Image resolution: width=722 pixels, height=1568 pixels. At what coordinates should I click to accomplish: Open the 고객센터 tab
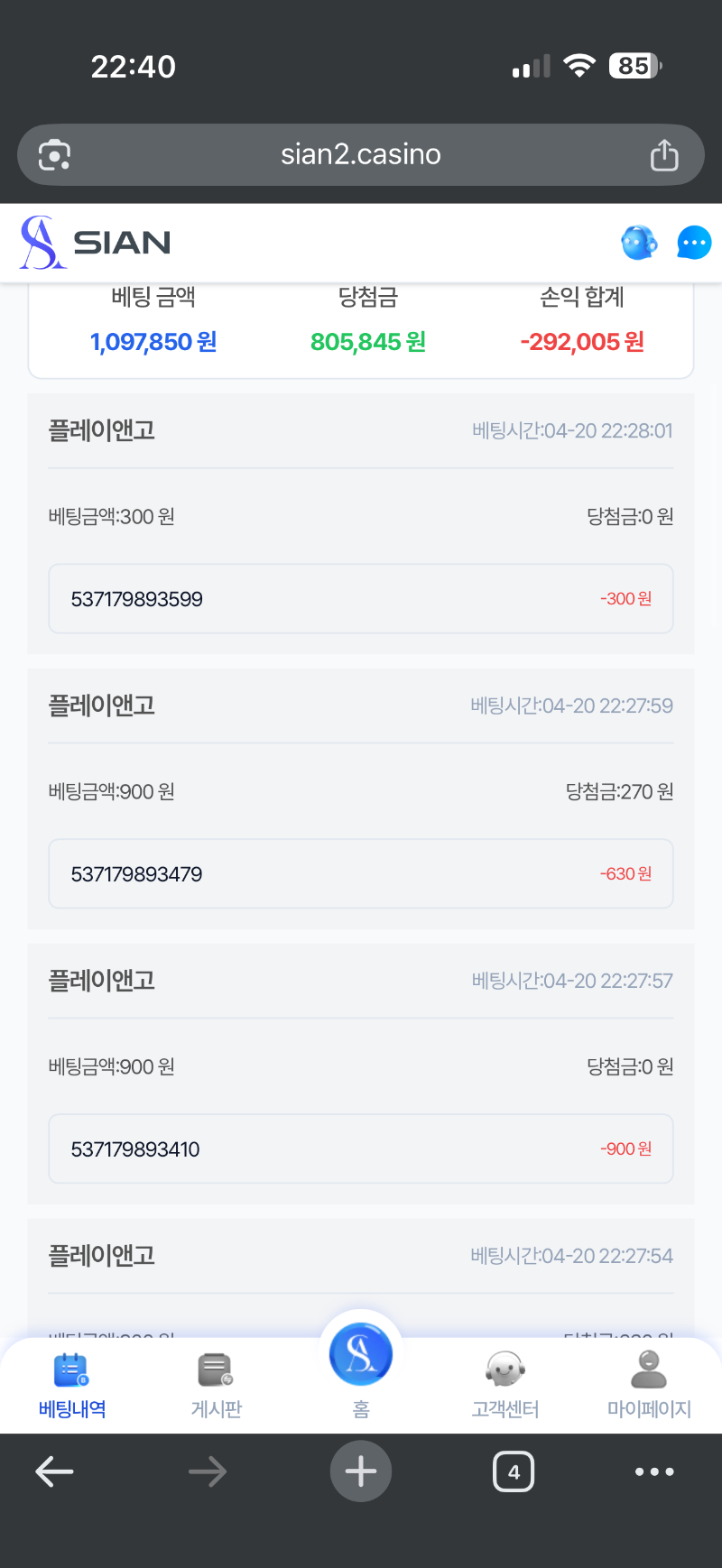click(x=504, y=1385)
